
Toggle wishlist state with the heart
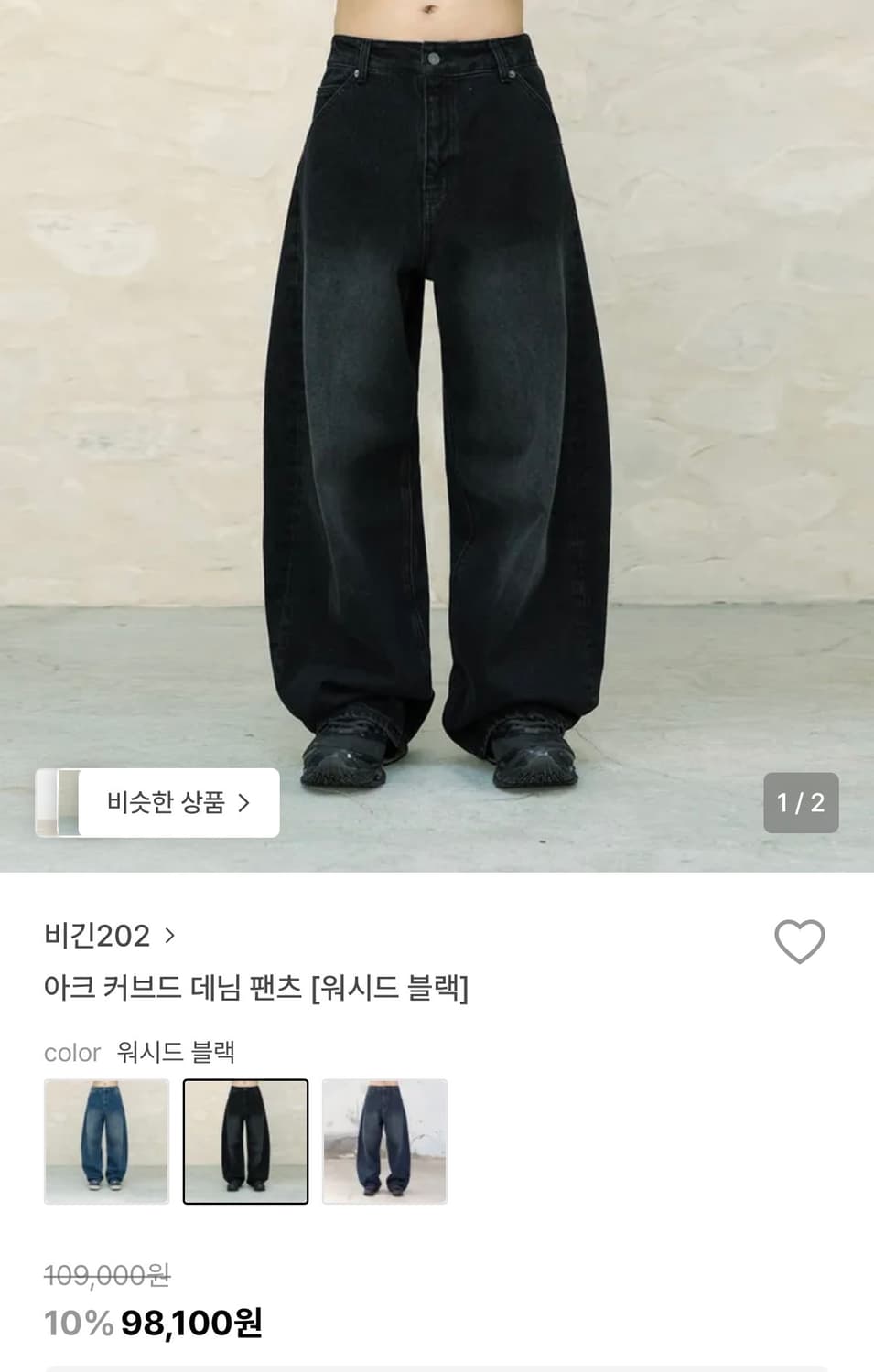(801, 940)
